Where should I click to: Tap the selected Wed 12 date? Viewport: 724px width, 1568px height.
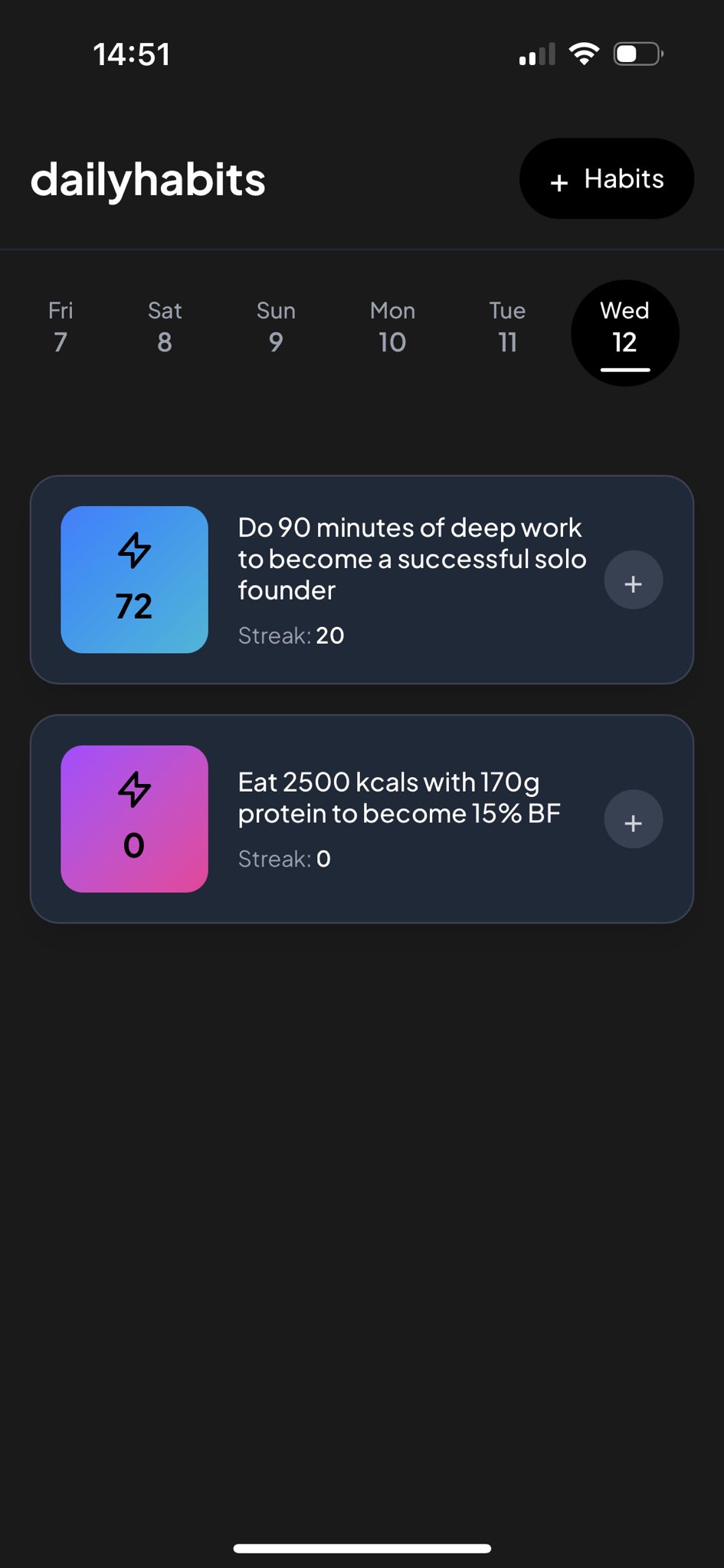[x=624, y=333]
